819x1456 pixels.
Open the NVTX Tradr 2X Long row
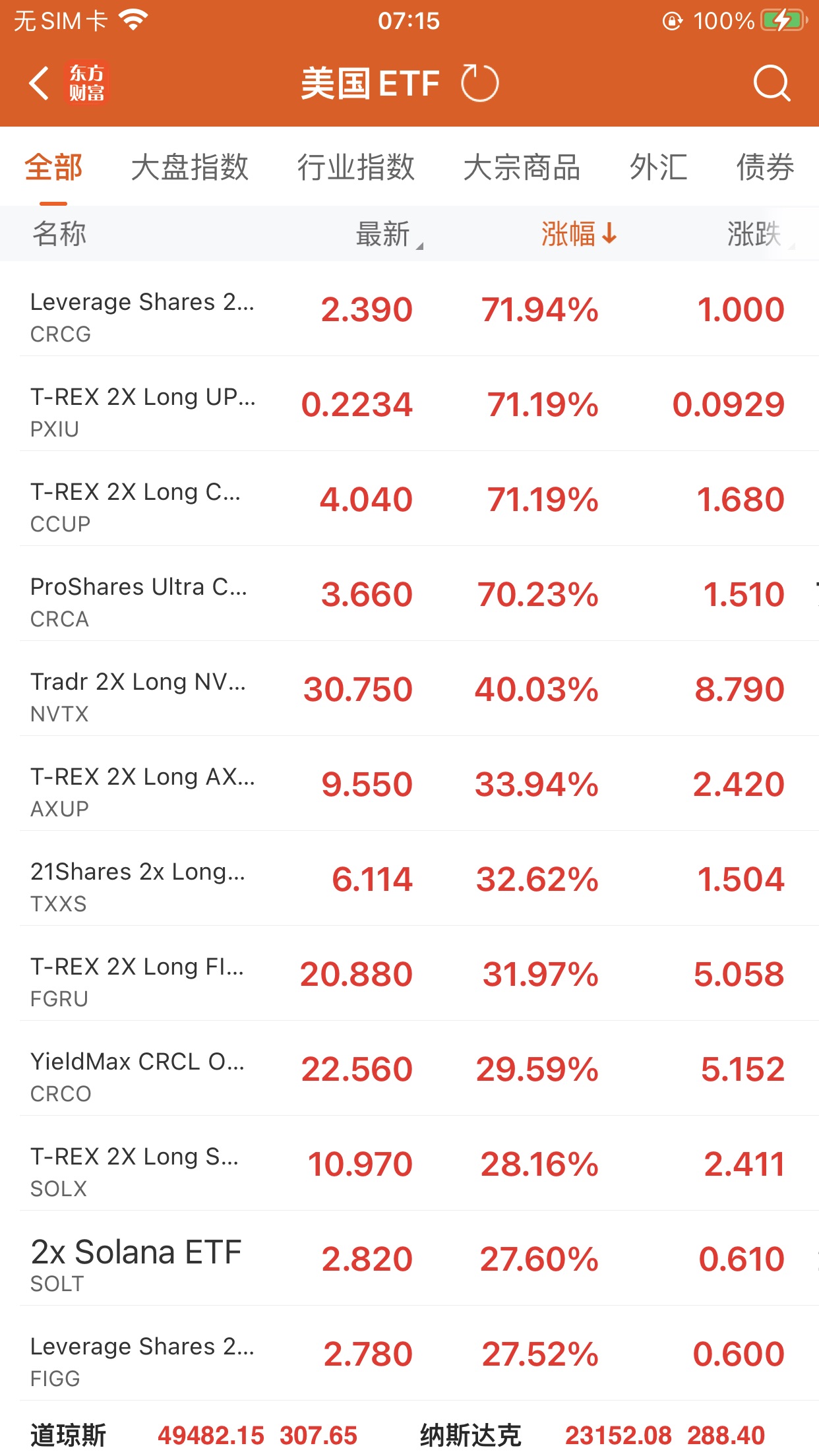[409, 690]
